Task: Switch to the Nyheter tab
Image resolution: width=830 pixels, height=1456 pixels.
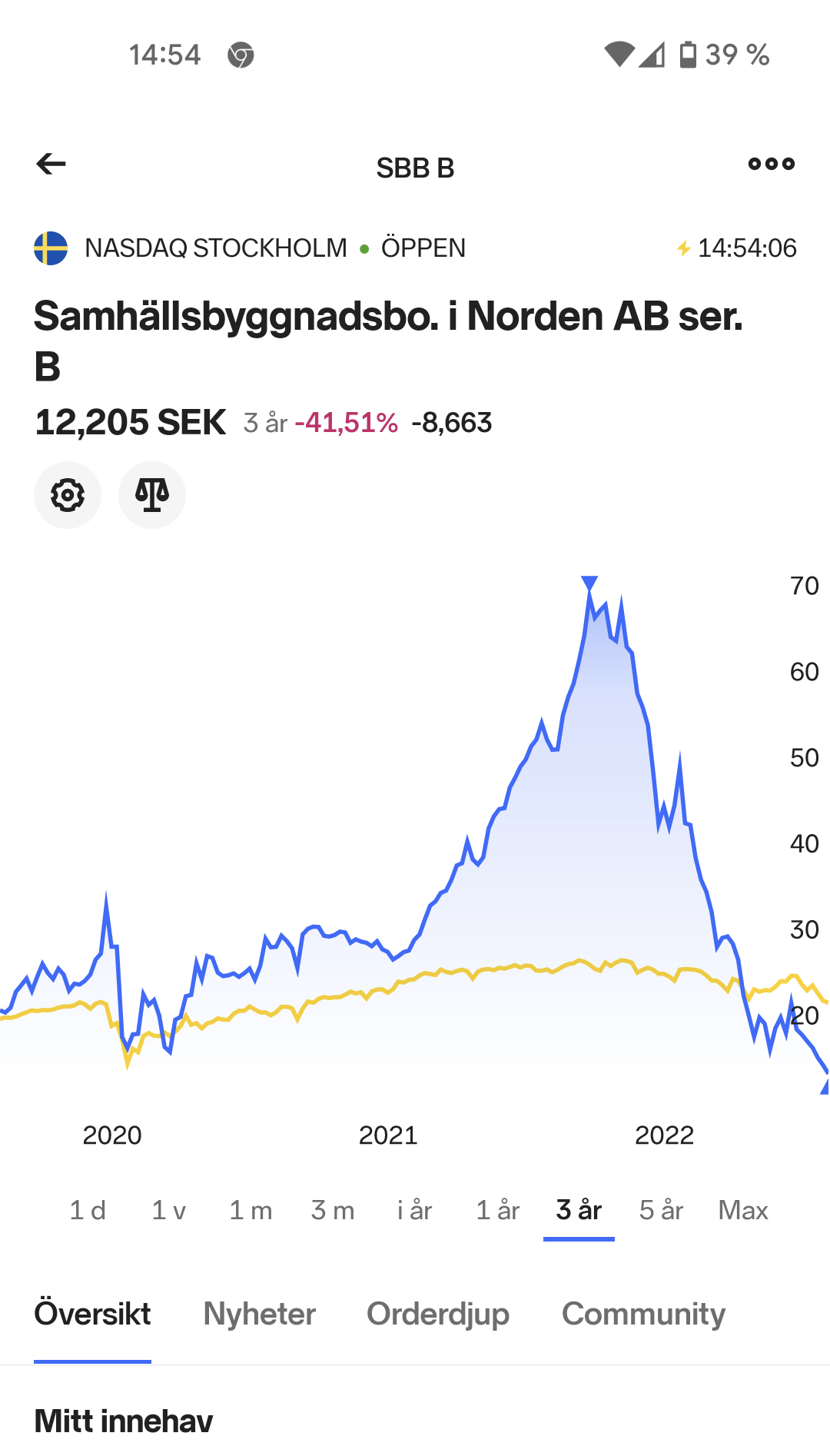Action: [x=260, y=1315]
